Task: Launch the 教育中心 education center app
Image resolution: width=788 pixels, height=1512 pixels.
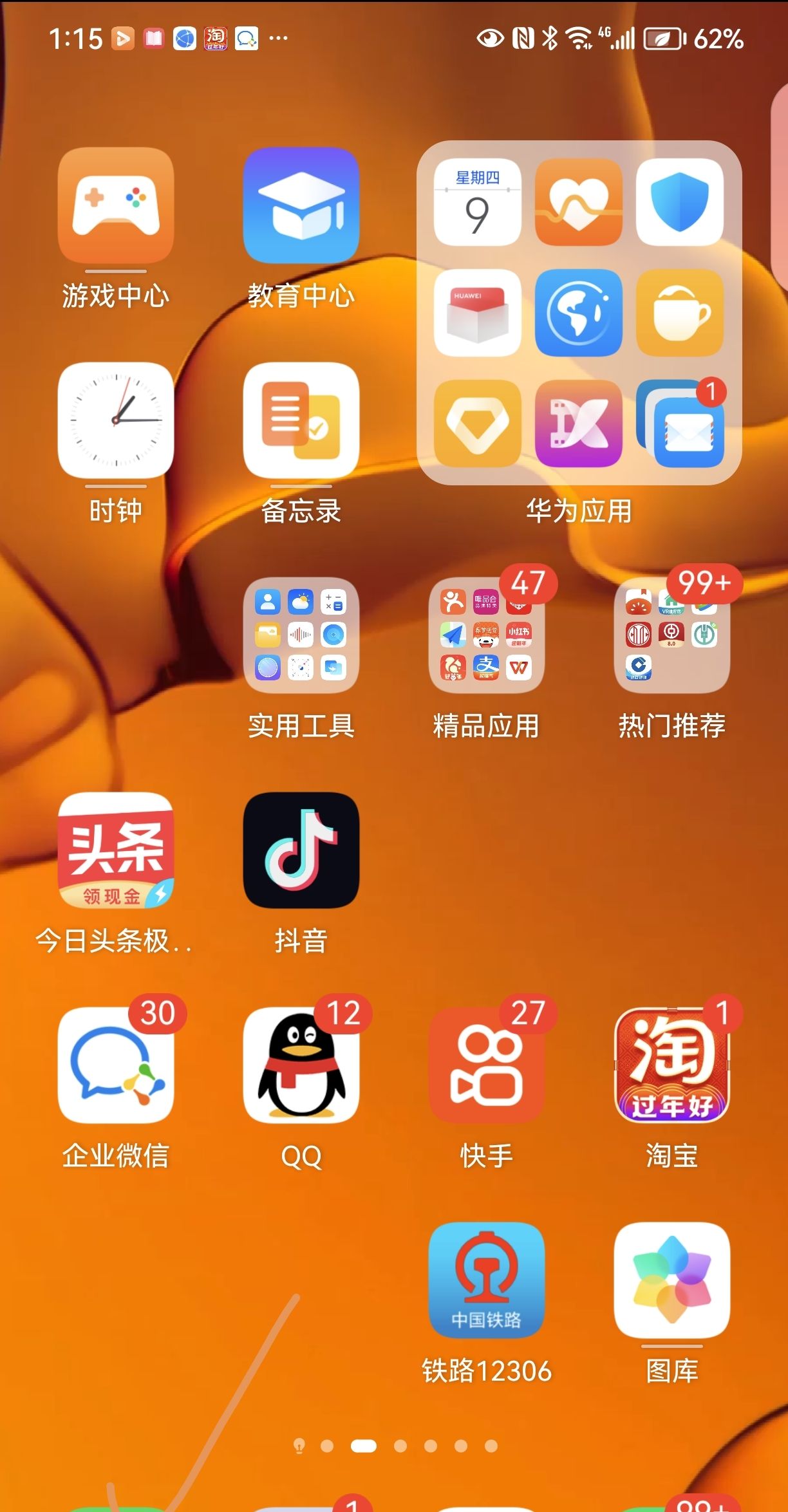Action: (x=301, y=206)
